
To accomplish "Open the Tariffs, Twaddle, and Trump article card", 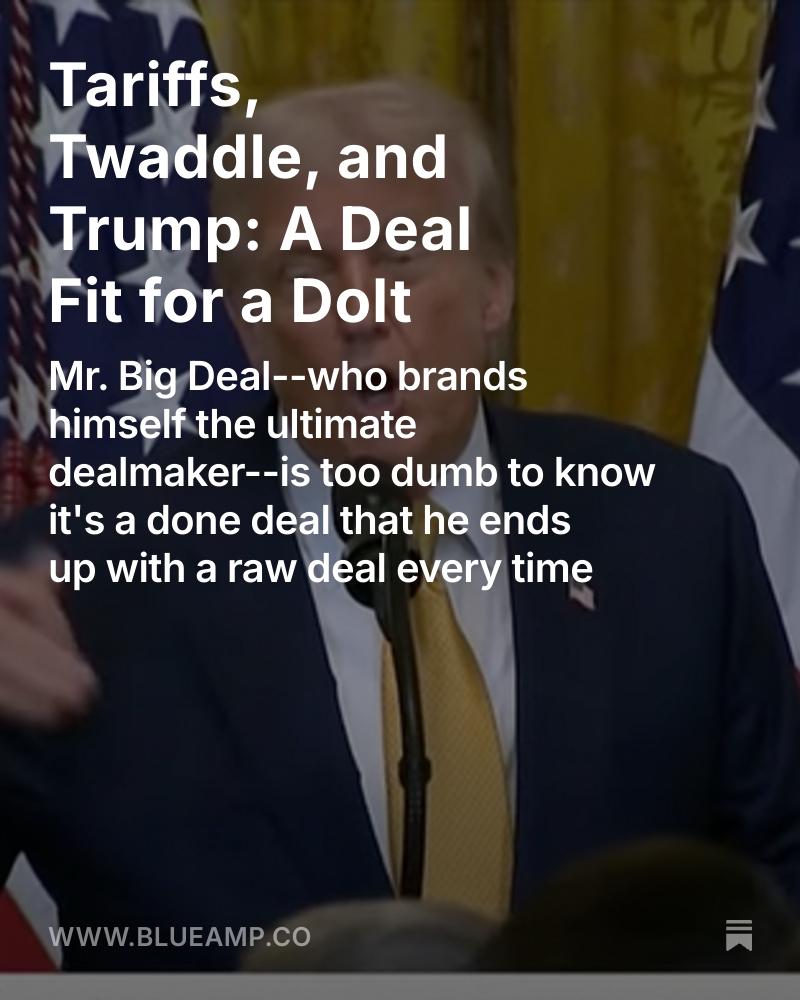I will click(x=260, y=190).
